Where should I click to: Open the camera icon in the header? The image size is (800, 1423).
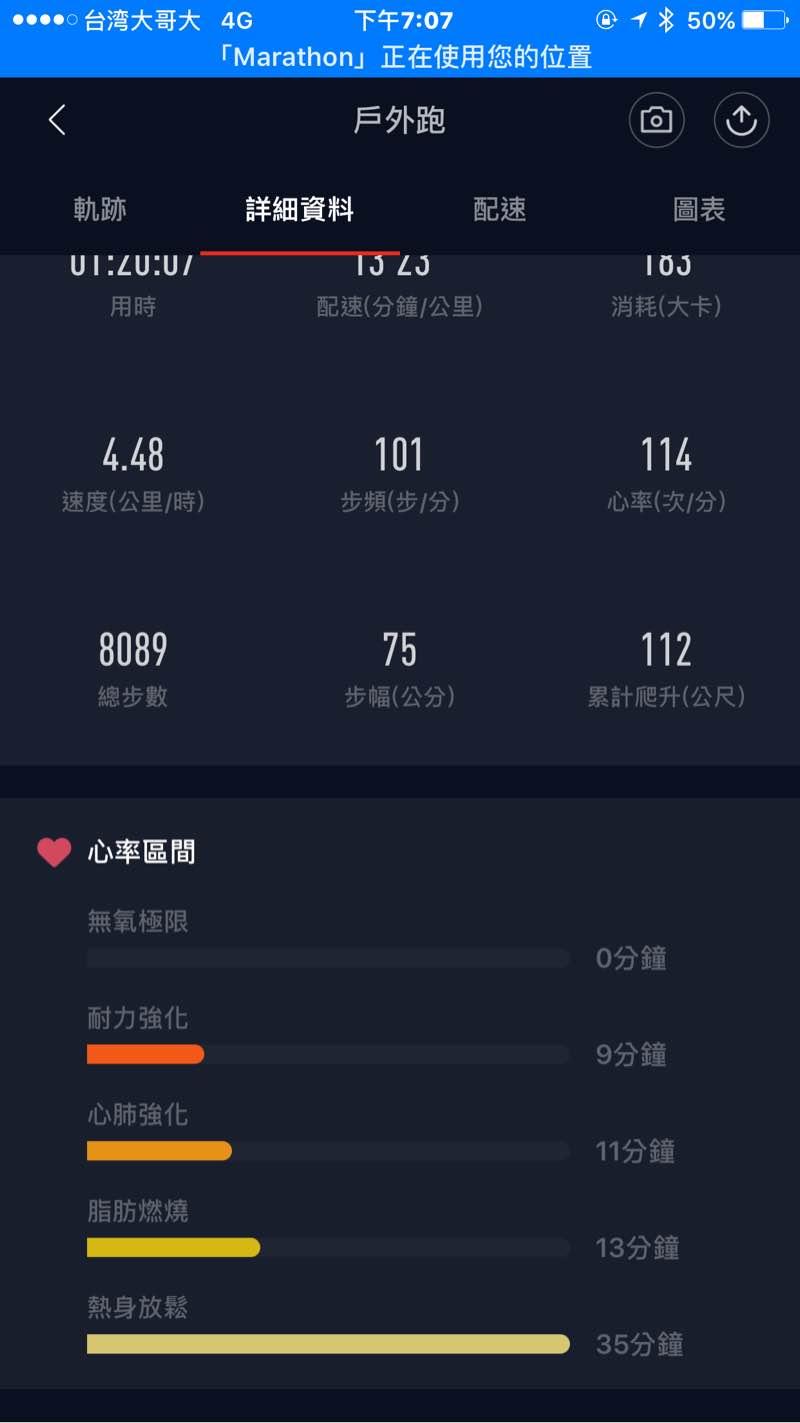pyautogui.click(x=656, y=121)
